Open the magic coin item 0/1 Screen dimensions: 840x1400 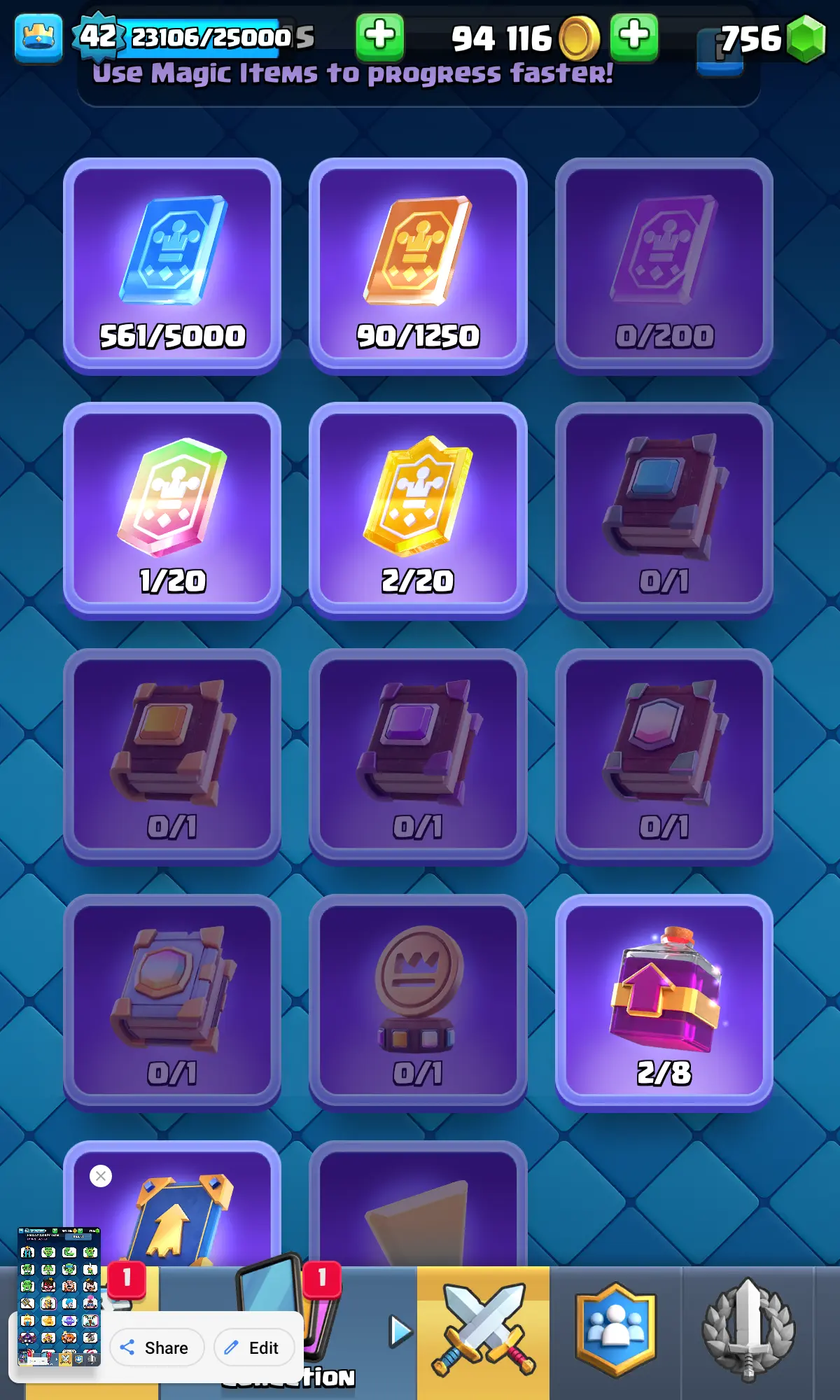(418, 1001)
